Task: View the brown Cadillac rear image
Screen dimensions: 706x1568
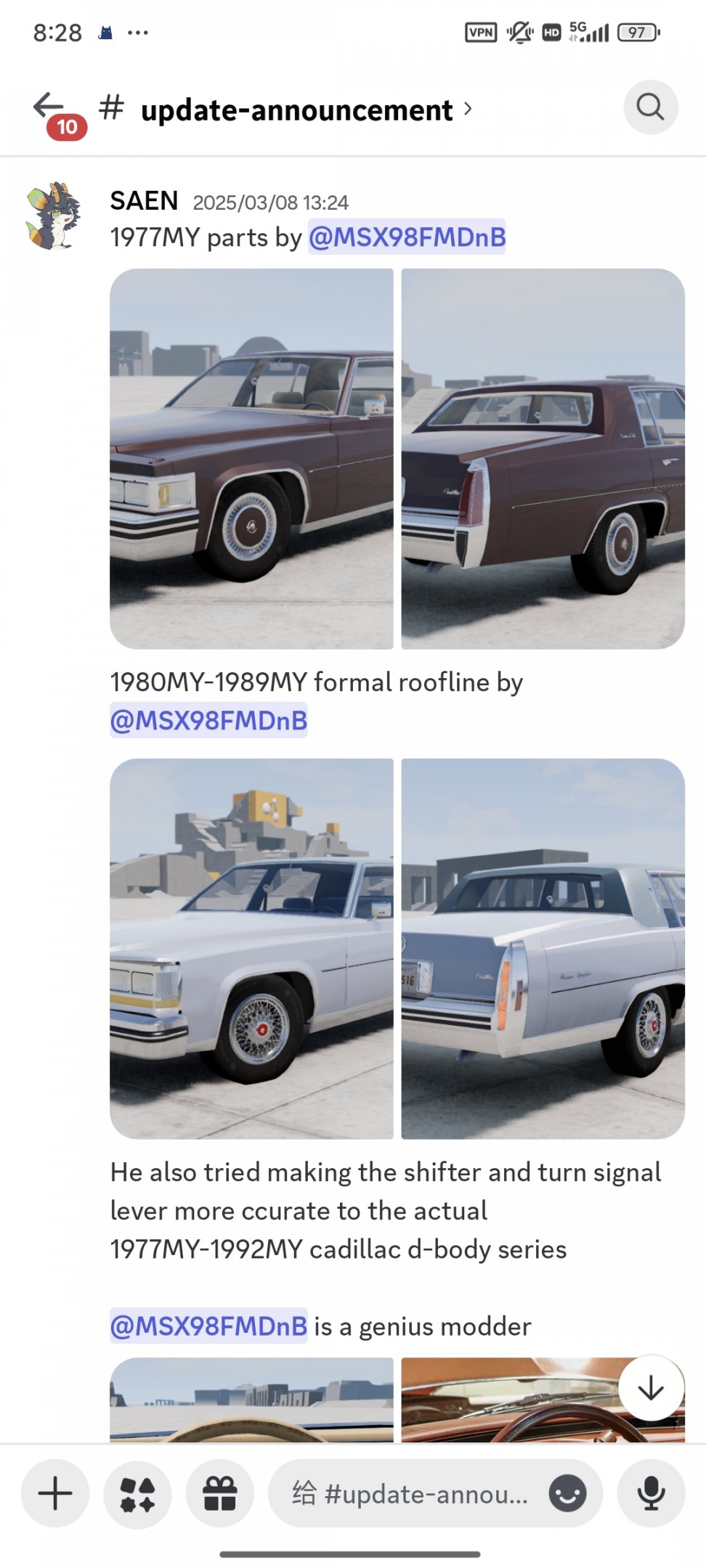Action: click(x=543, y=458)
